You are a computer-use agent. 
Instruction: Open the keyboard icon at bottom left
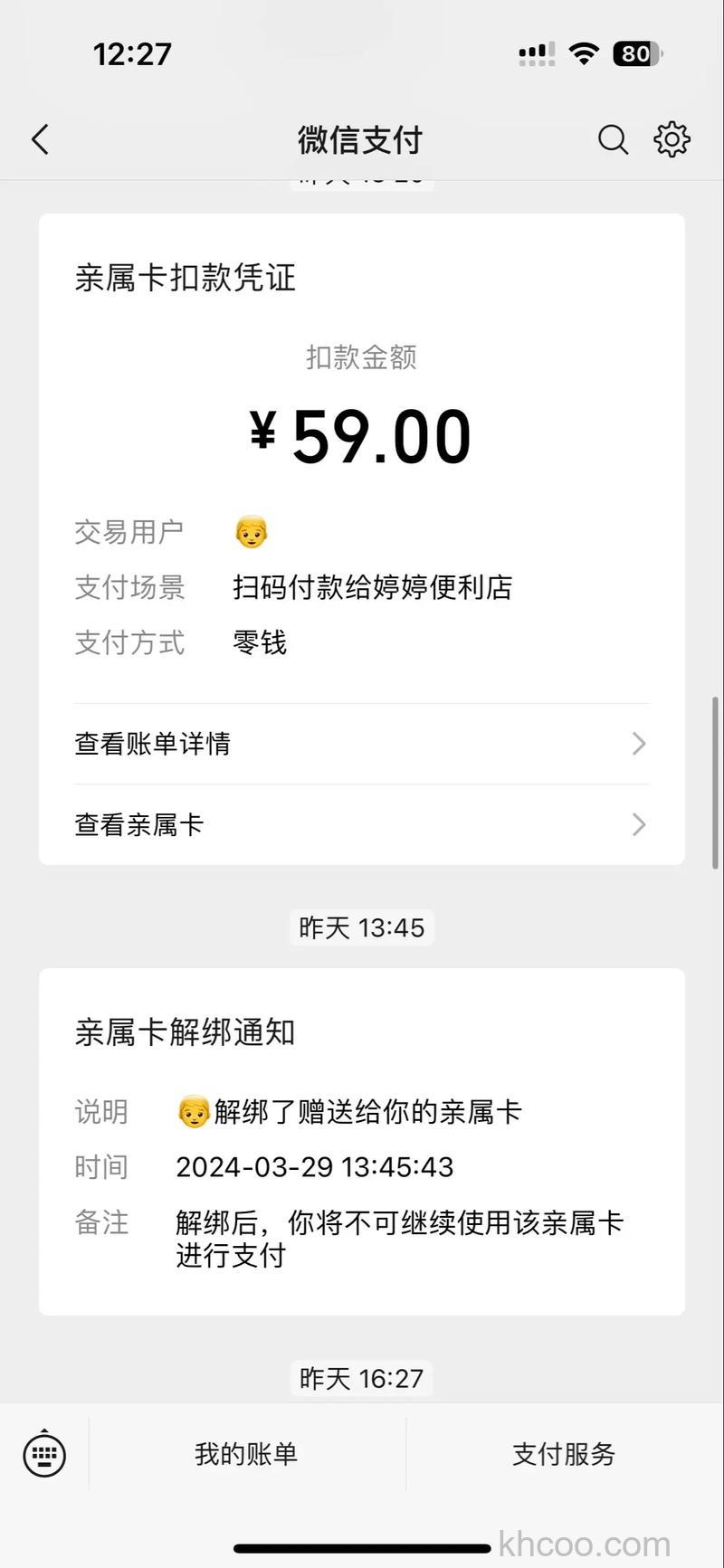point(43,1455)
